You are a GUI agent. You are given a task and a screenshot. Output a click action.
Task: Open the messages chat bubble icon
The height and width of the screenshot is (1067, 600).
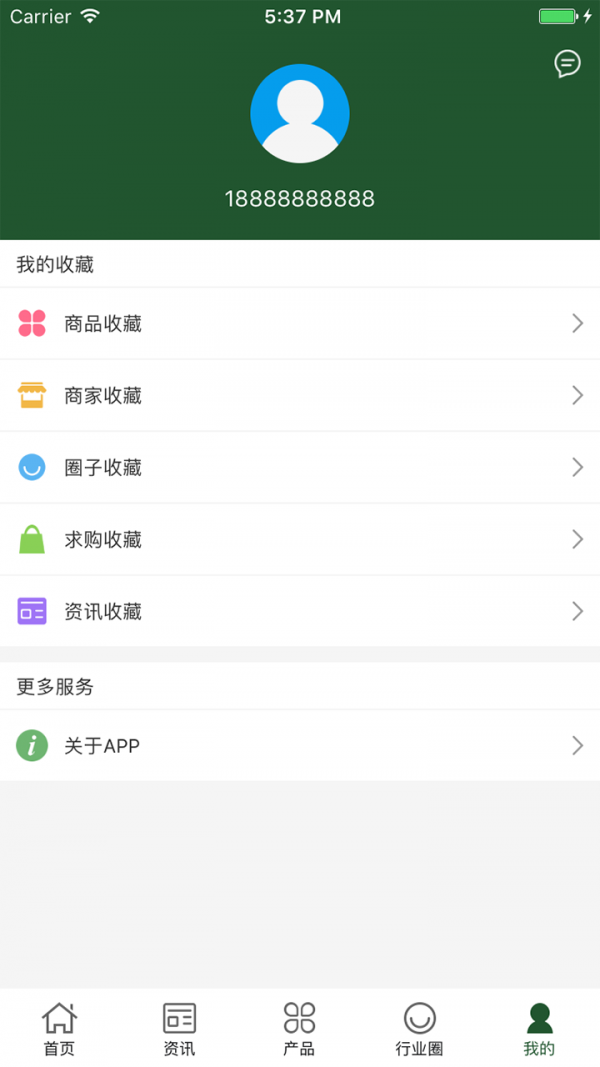[567, 64]
